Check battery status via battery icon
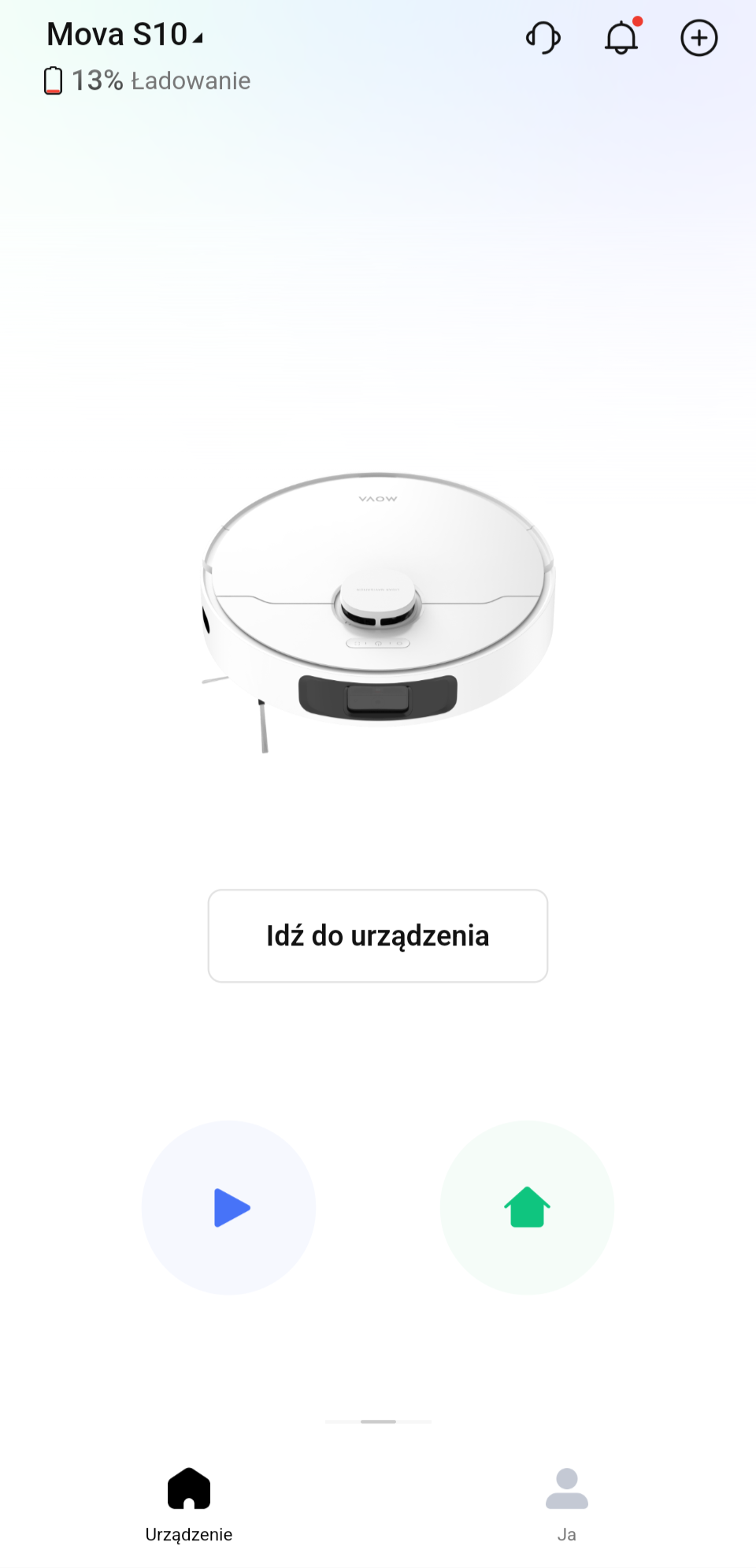This screenshot has width=756, height=1568. tap(52, 80)
